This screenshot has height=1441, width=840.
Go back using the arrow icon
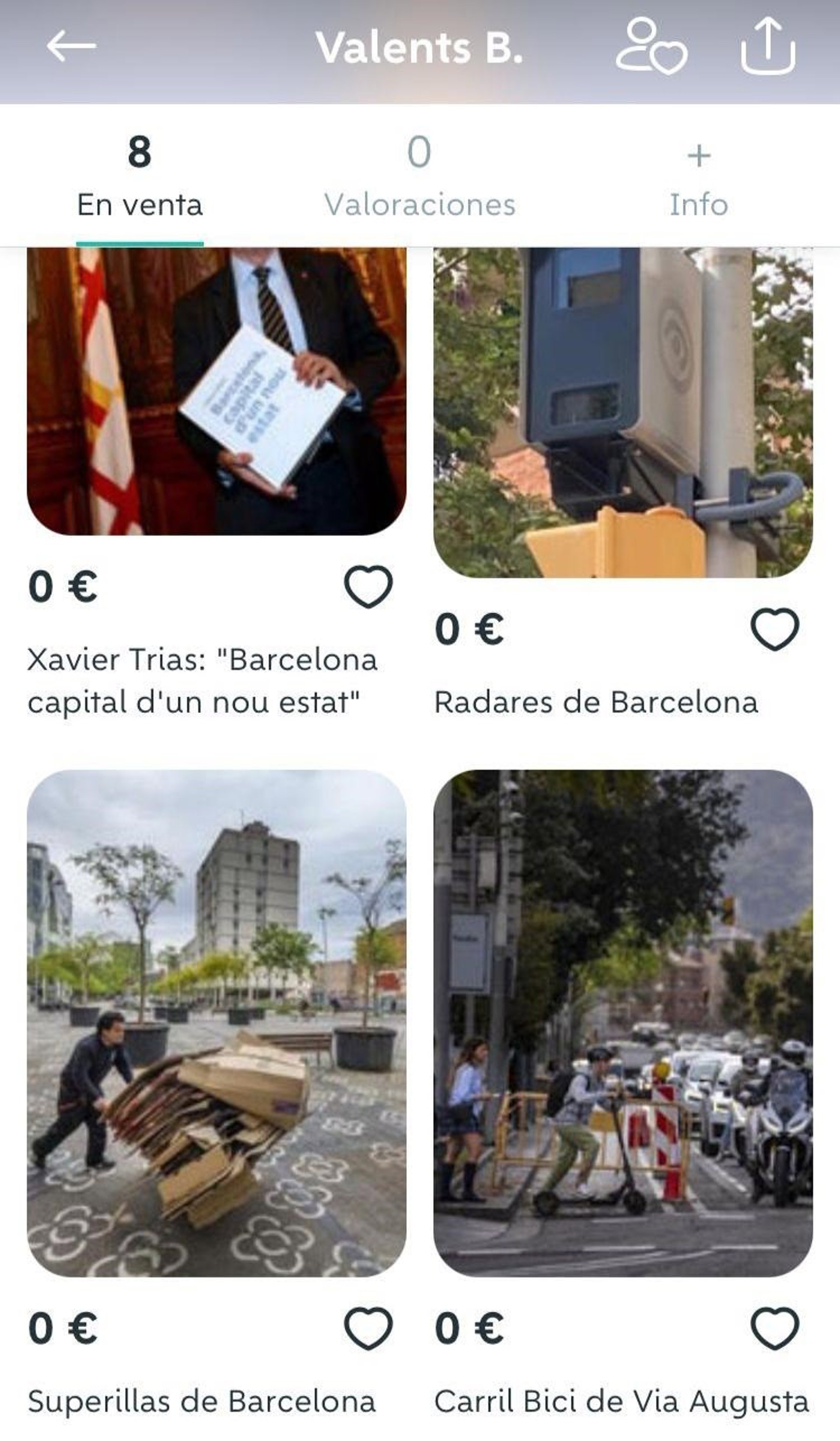tap(71, 47)
